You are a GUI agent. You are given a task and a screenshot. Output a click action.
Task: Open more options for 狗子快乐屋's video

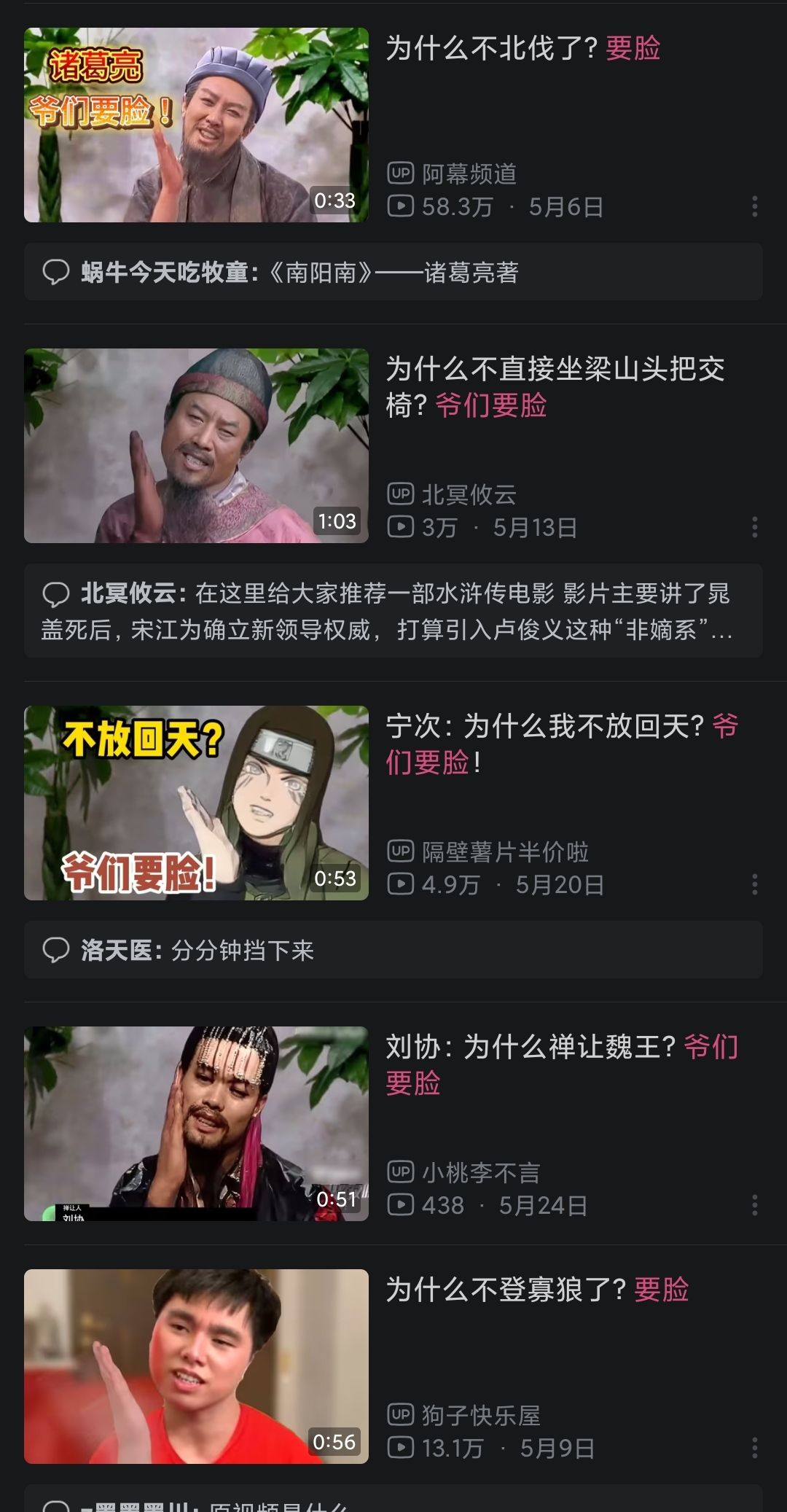(754, 1448)
